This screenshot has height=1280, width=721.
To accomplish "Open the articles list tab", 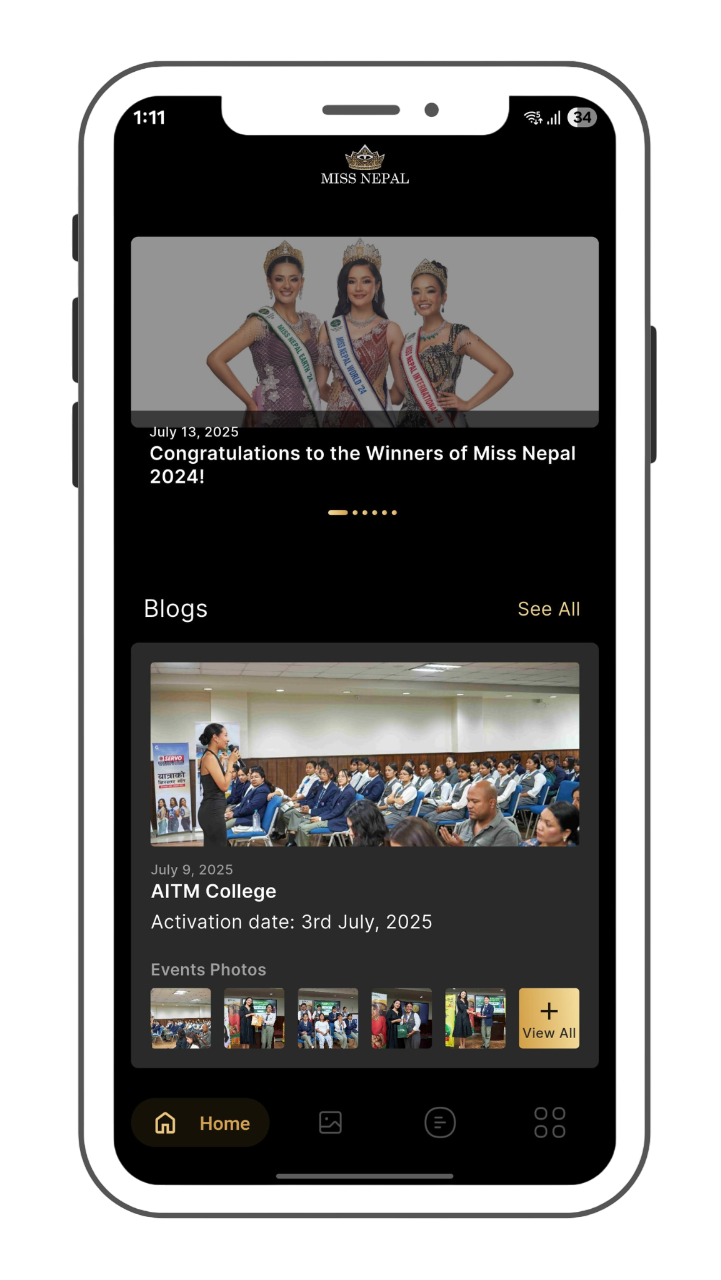I will (440, 1122).
